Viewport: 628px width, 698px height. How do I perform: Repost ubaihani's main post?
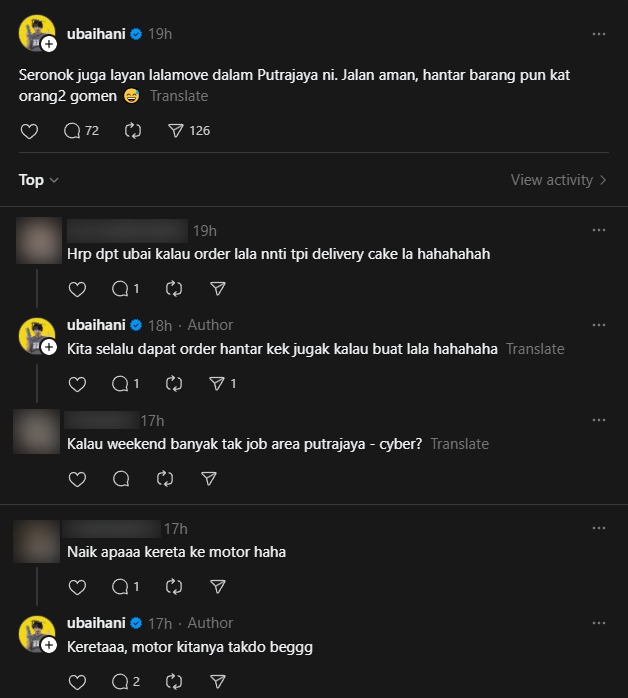[133, 131]
